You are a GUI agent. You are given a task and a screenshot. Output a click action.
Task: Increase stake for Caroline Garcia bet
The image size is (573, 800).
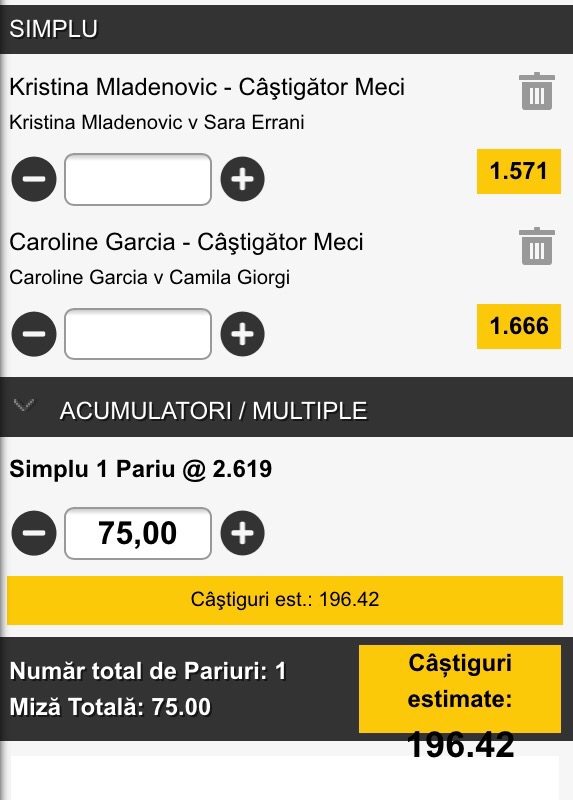pyautogui.click(x=242, y=334)
